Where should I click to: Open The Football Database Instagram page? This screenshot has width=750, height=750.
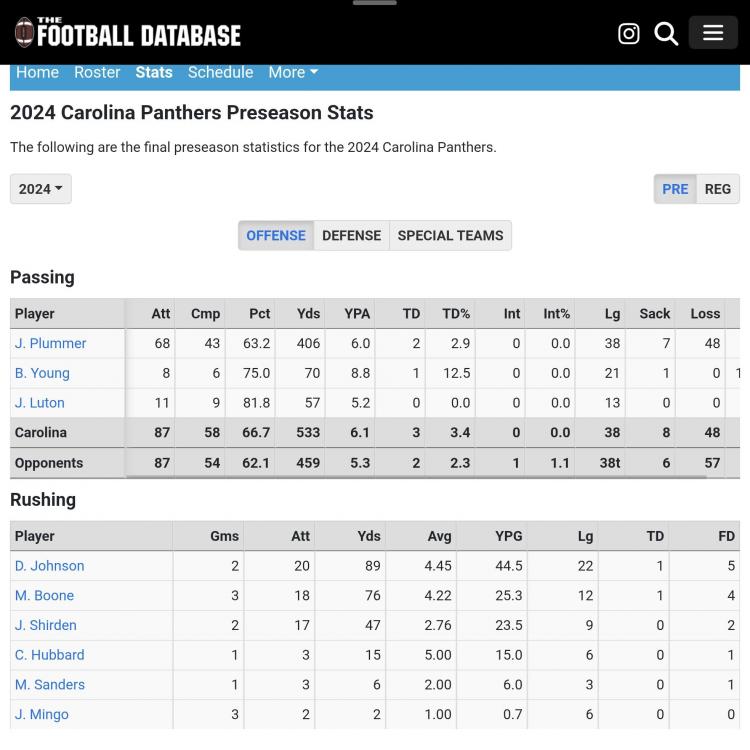point(629,33)
